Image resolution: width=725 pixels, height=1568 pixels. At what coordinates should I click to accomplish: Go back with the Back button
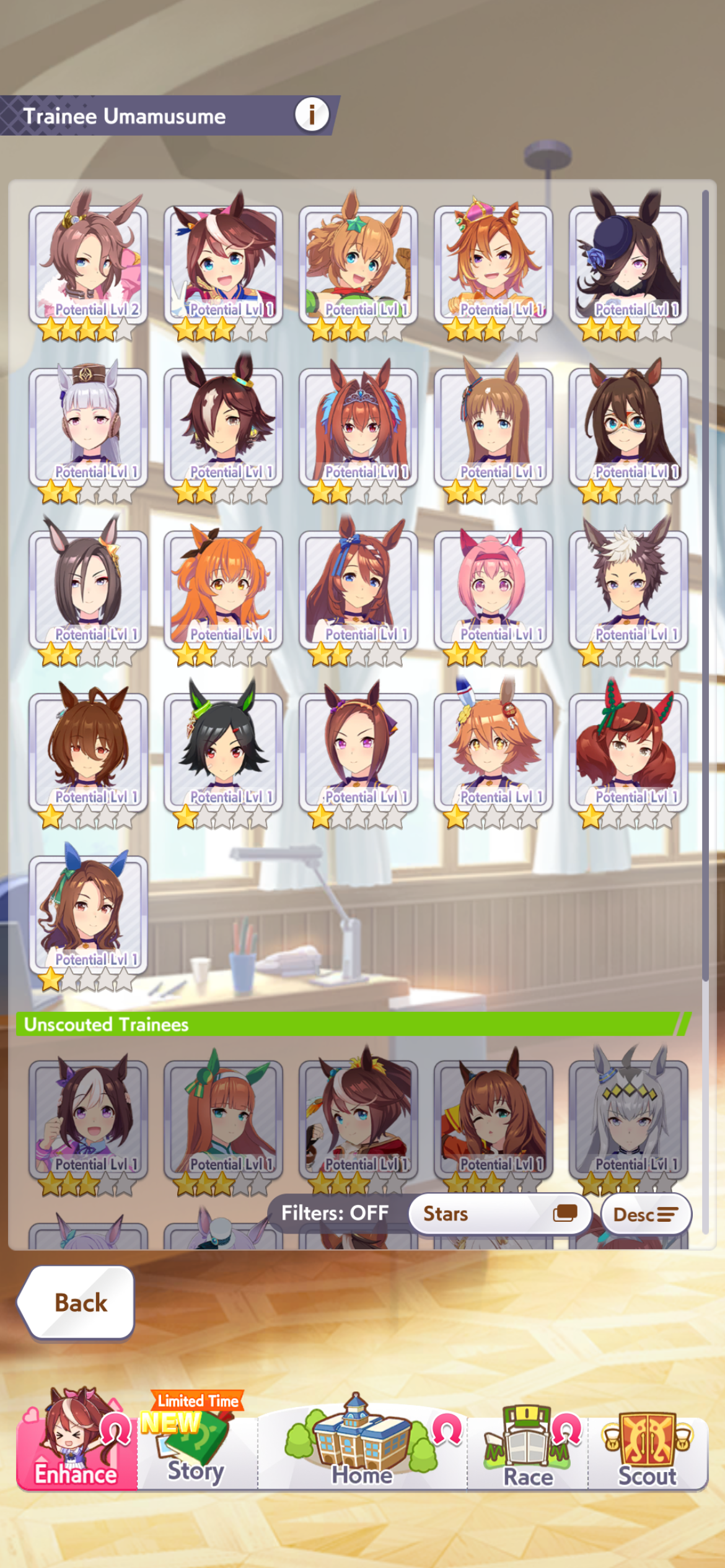tap(77, 1302)
